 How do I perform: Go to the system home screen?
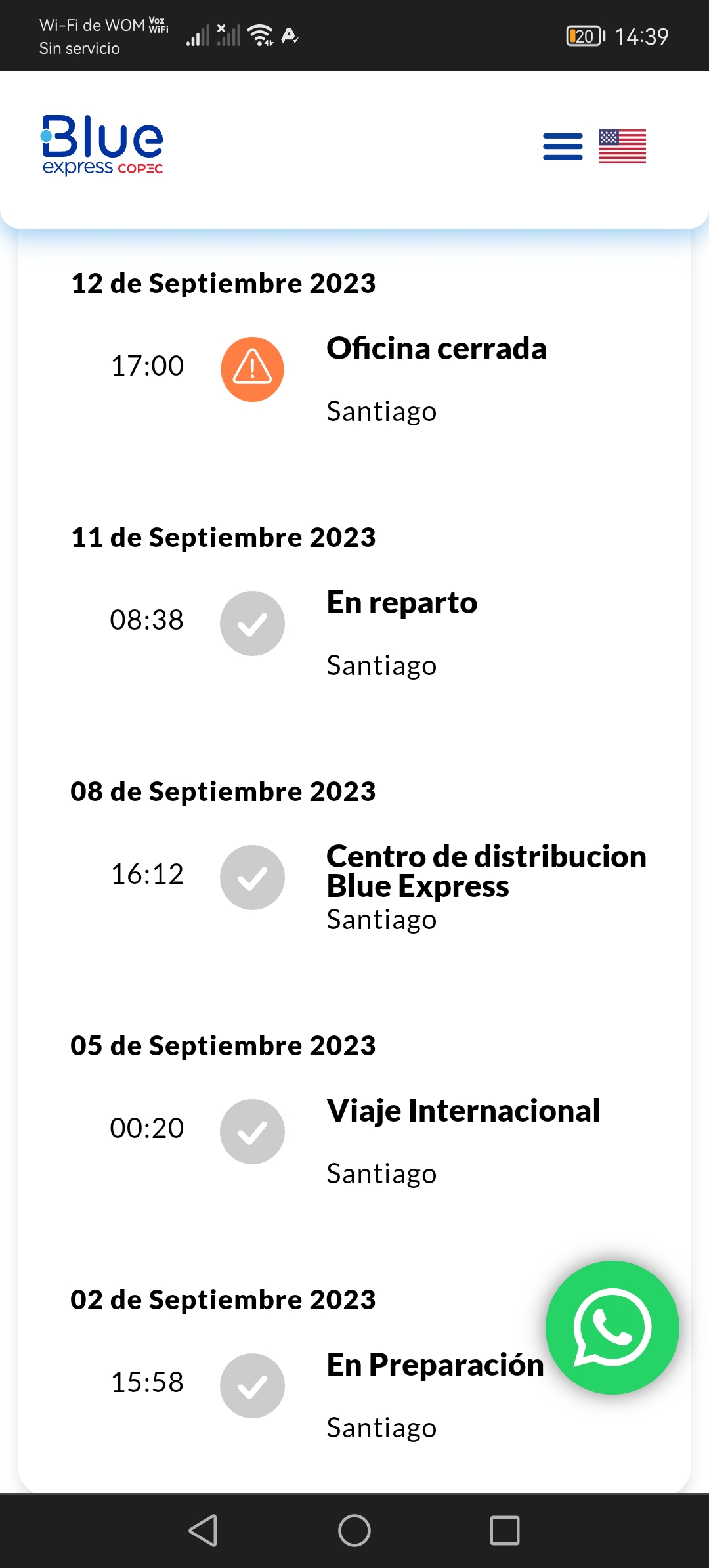[x=354, y=1531]
